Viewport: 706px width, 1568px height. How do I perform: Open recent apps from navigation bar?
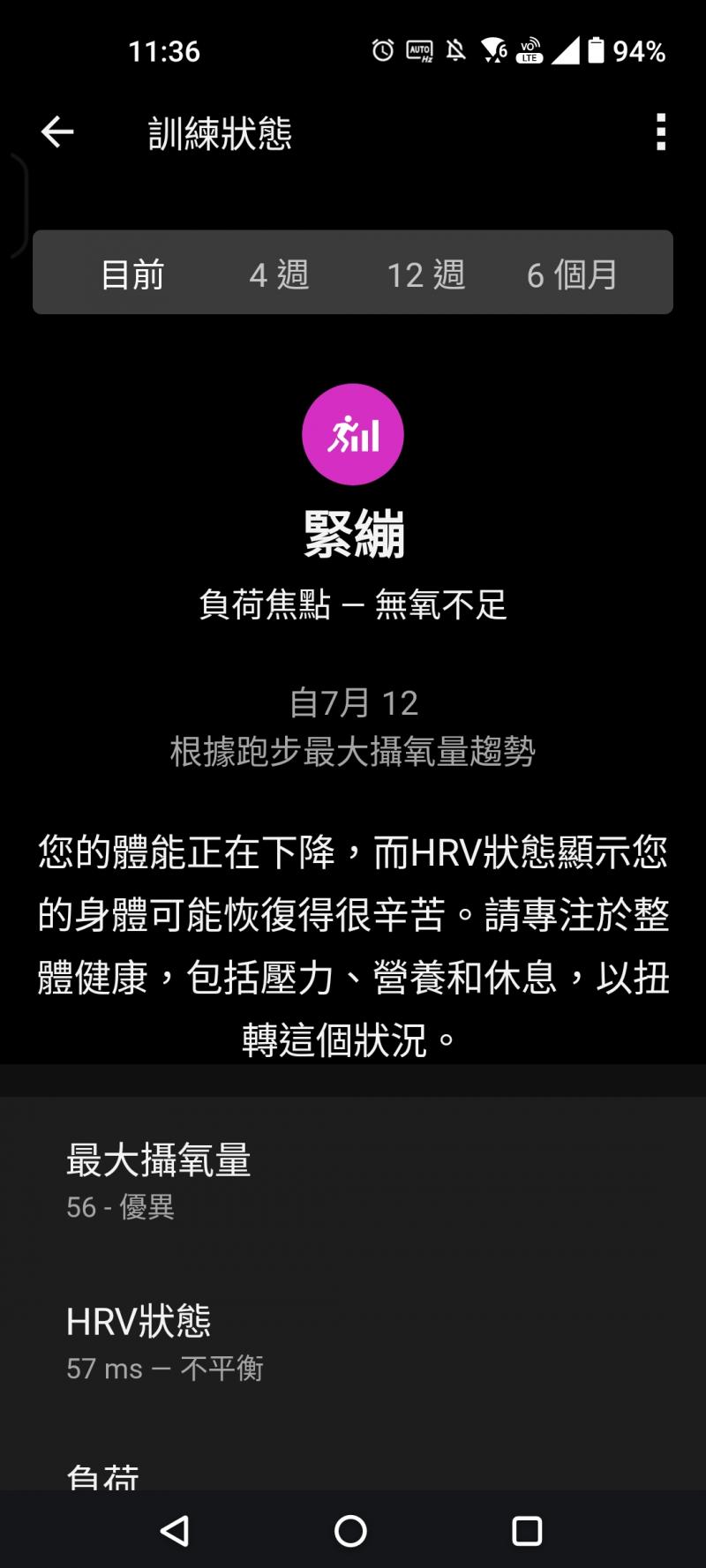tap(527, 1531)
